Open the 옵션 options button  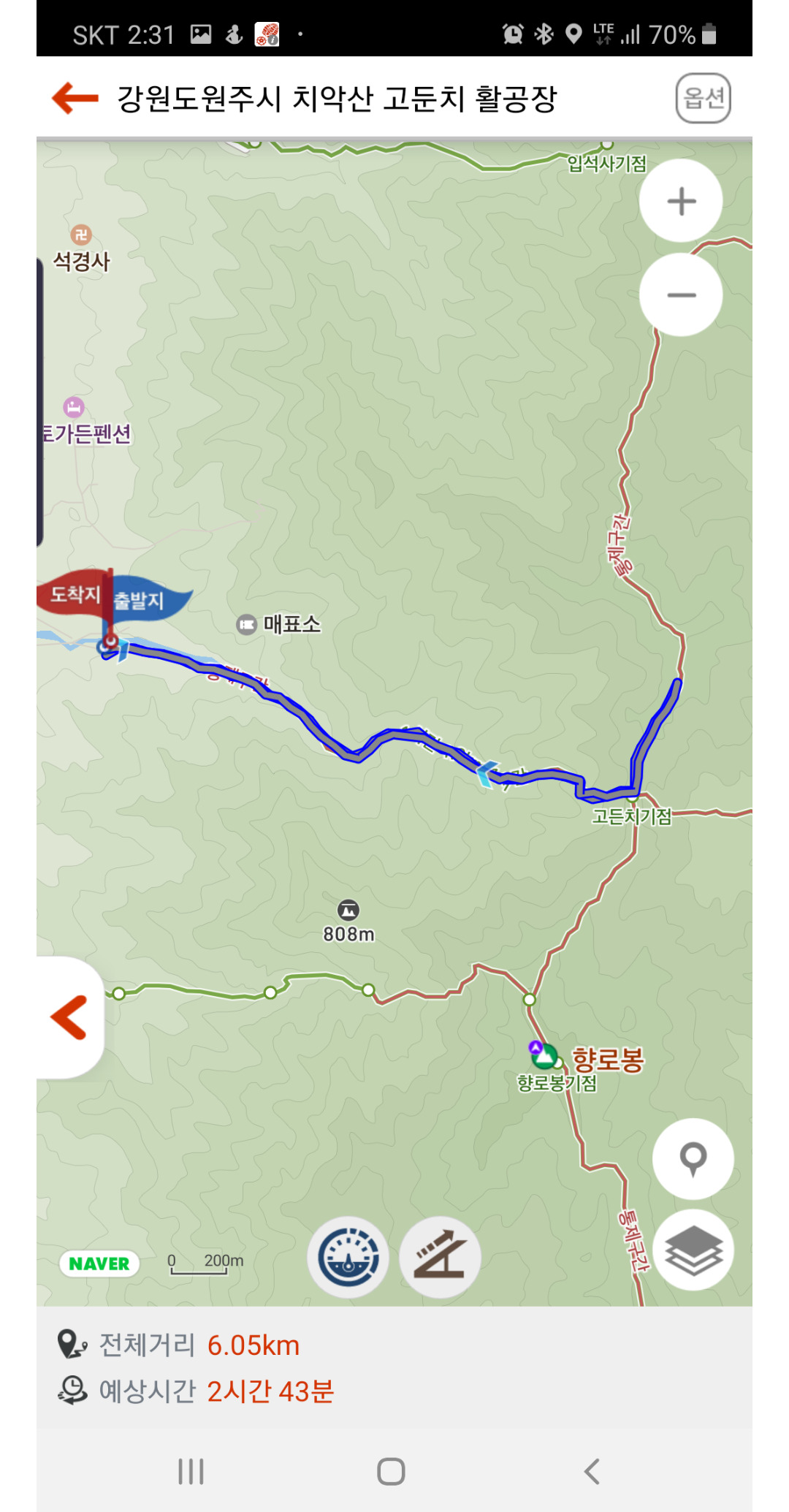[703, 98]
